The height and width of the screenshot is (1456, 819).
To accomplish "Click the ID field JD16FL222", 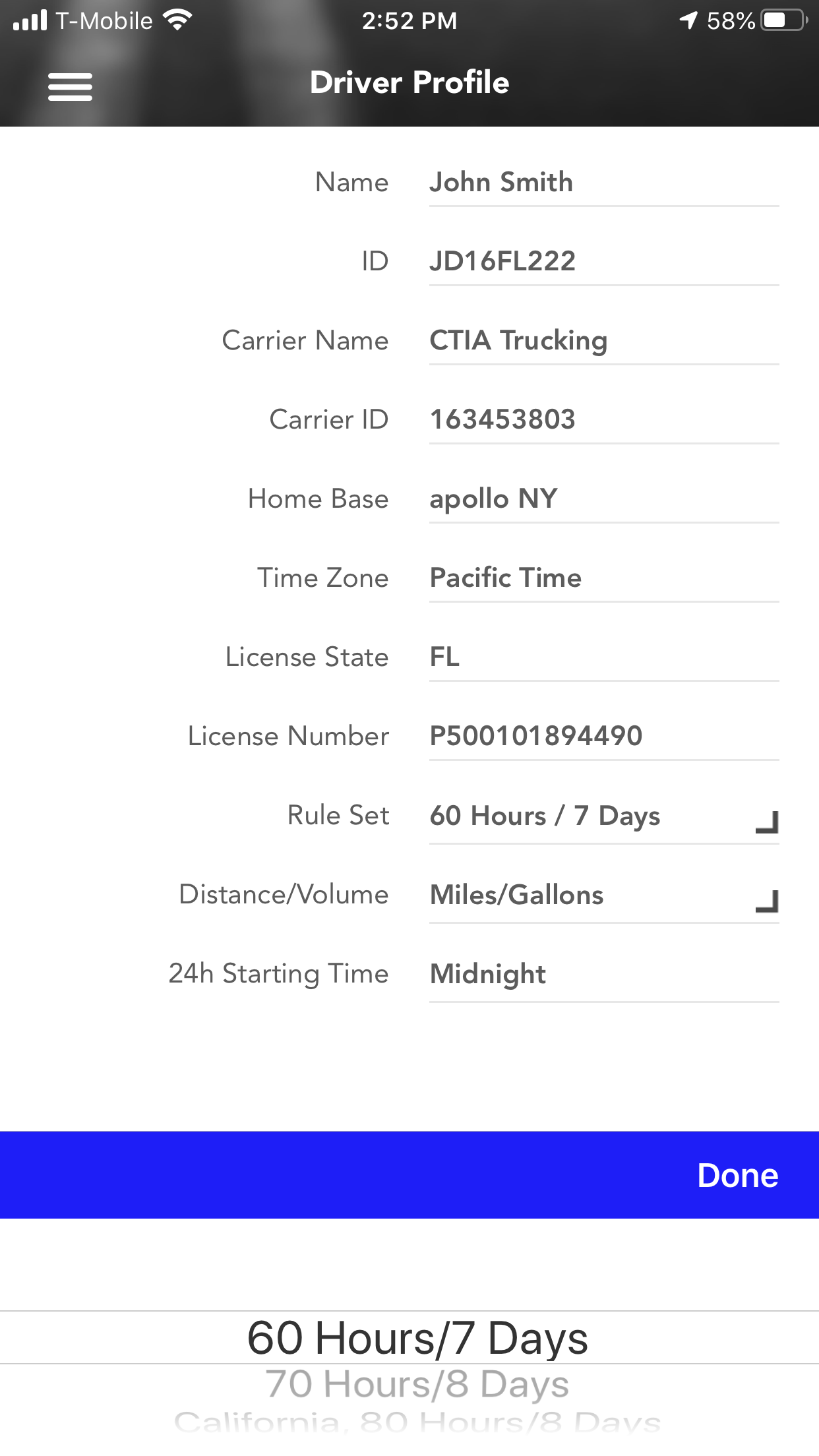I will [603, 261].
